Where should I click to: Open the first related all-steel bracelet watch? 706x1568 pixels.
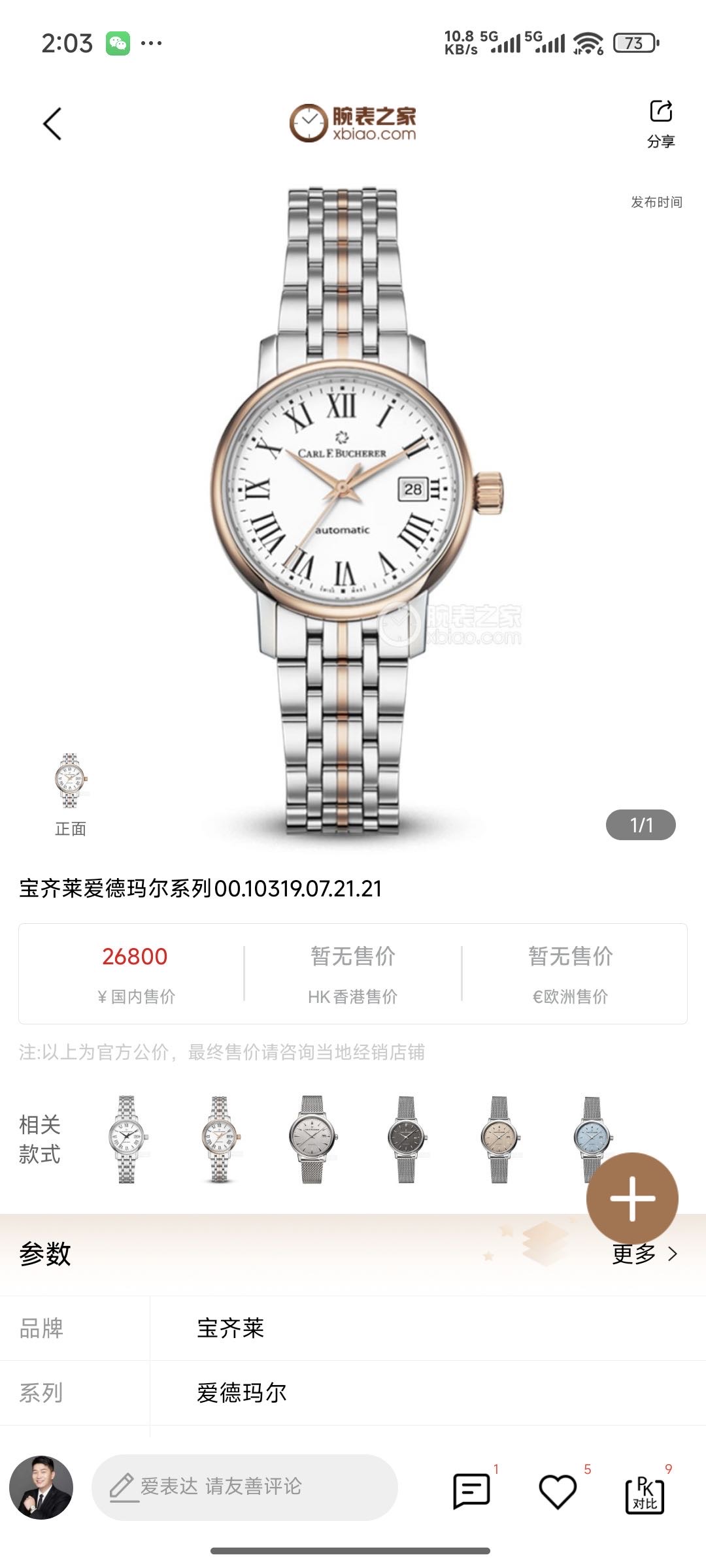127,1139
